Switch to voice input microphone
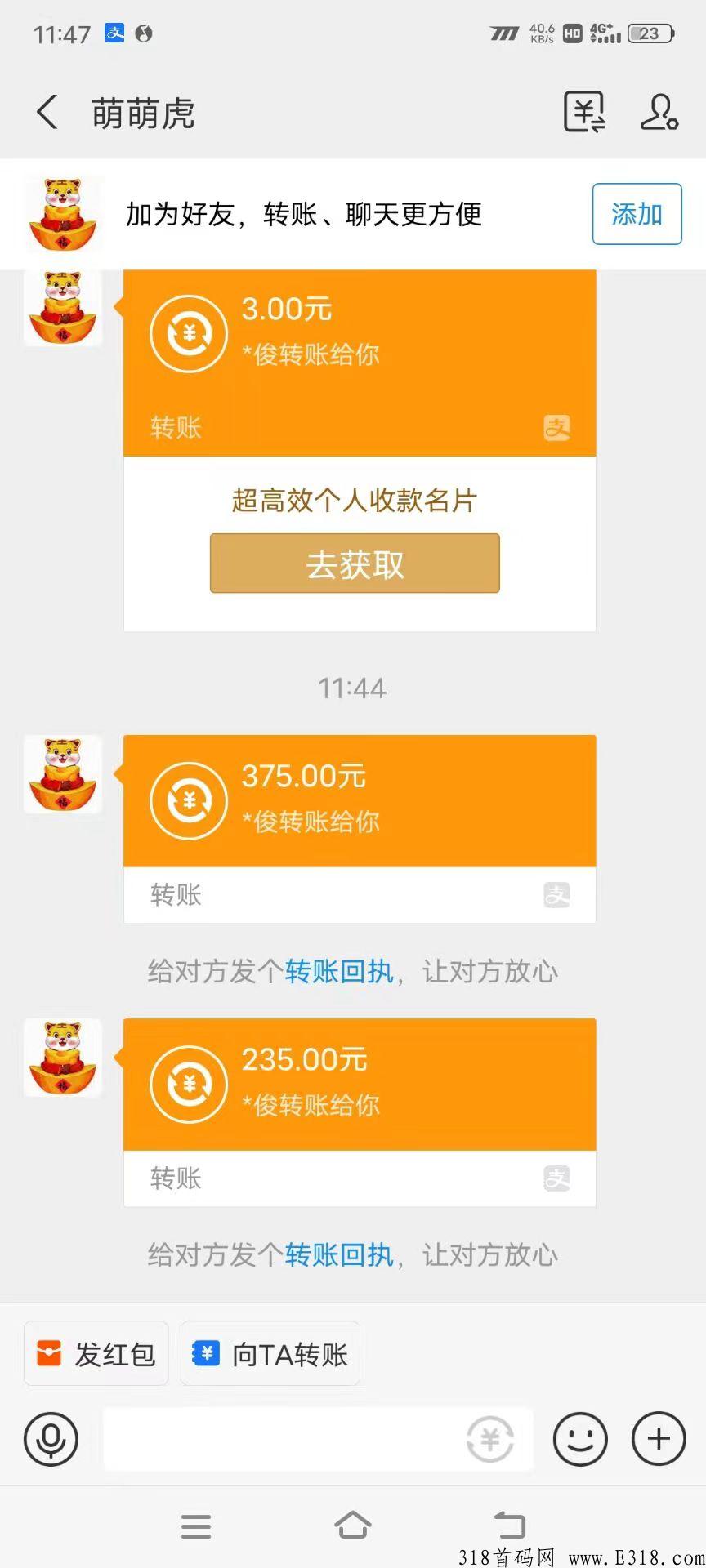 pyautogui.click(x=51, y=1439)
